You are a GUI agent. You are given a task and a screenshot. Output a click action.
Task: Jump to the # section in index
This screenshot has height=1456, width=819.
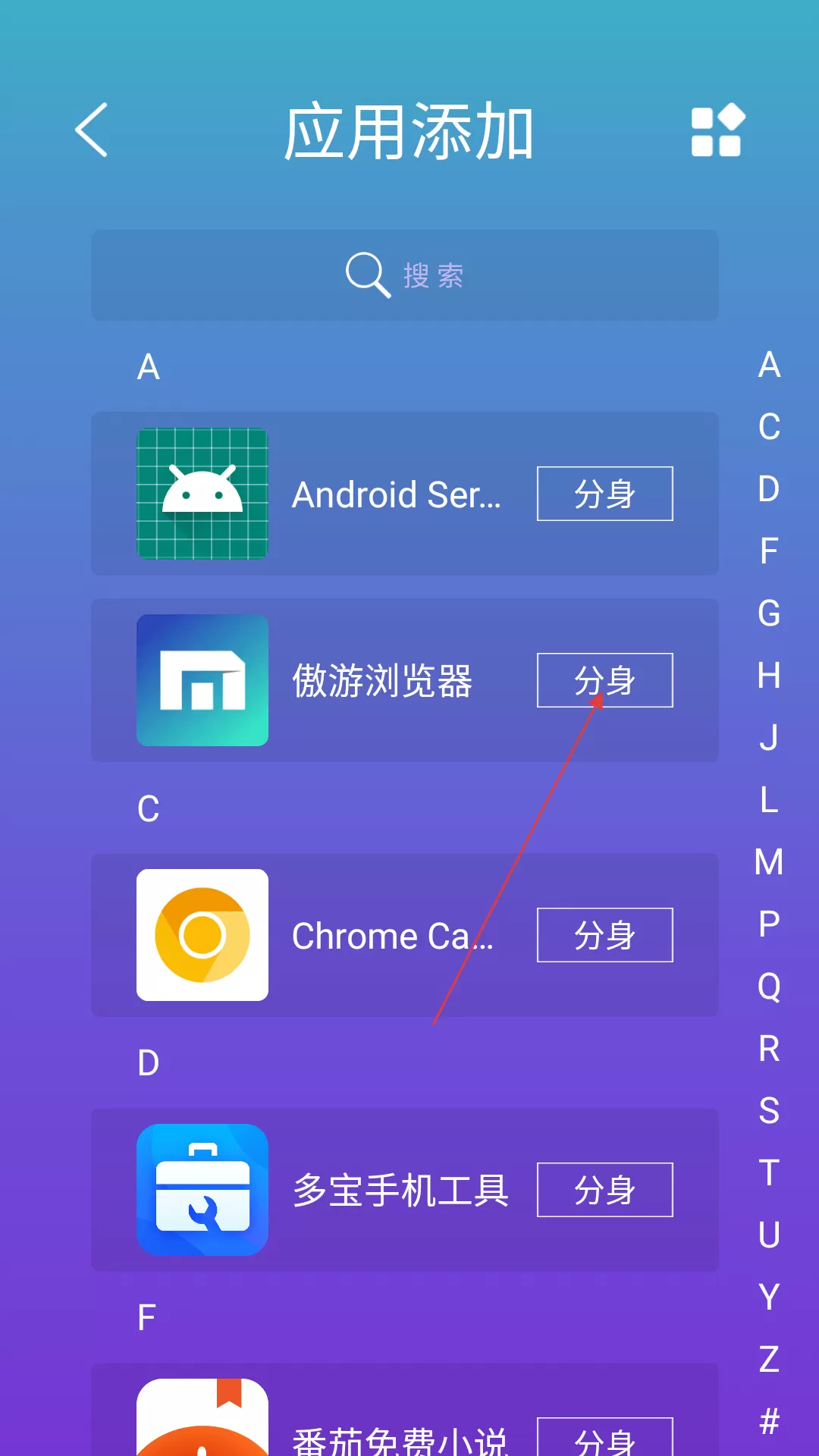769,1422
